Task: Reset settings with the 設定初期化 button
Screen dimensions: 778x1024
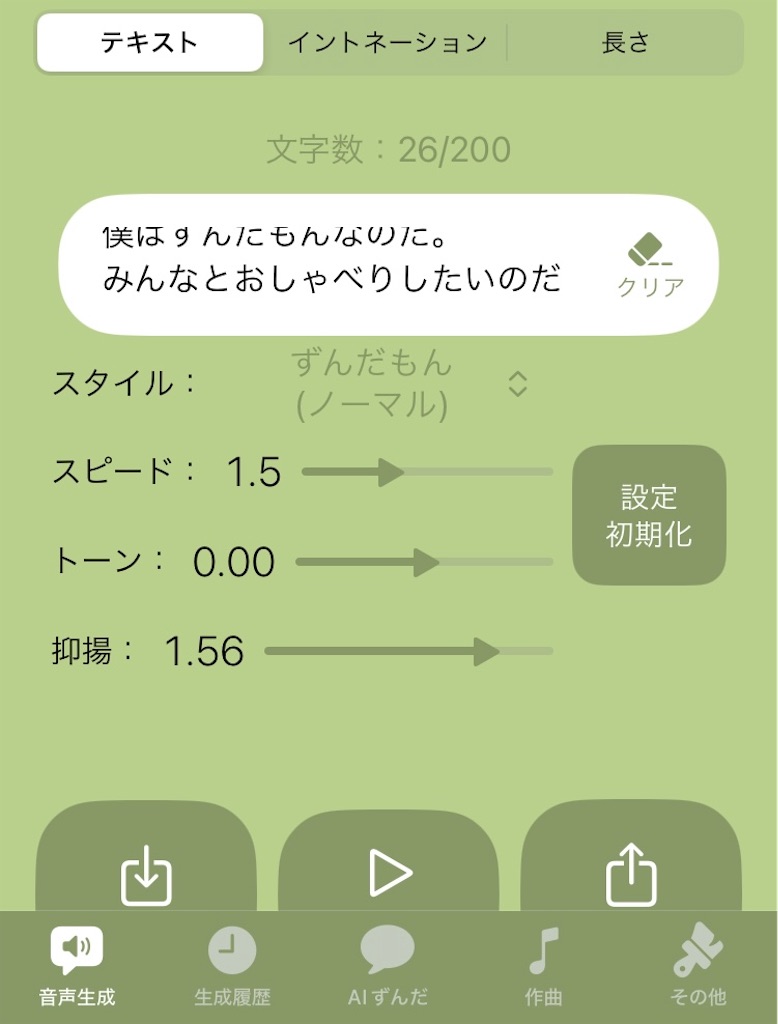Action: tap(649, 515)
